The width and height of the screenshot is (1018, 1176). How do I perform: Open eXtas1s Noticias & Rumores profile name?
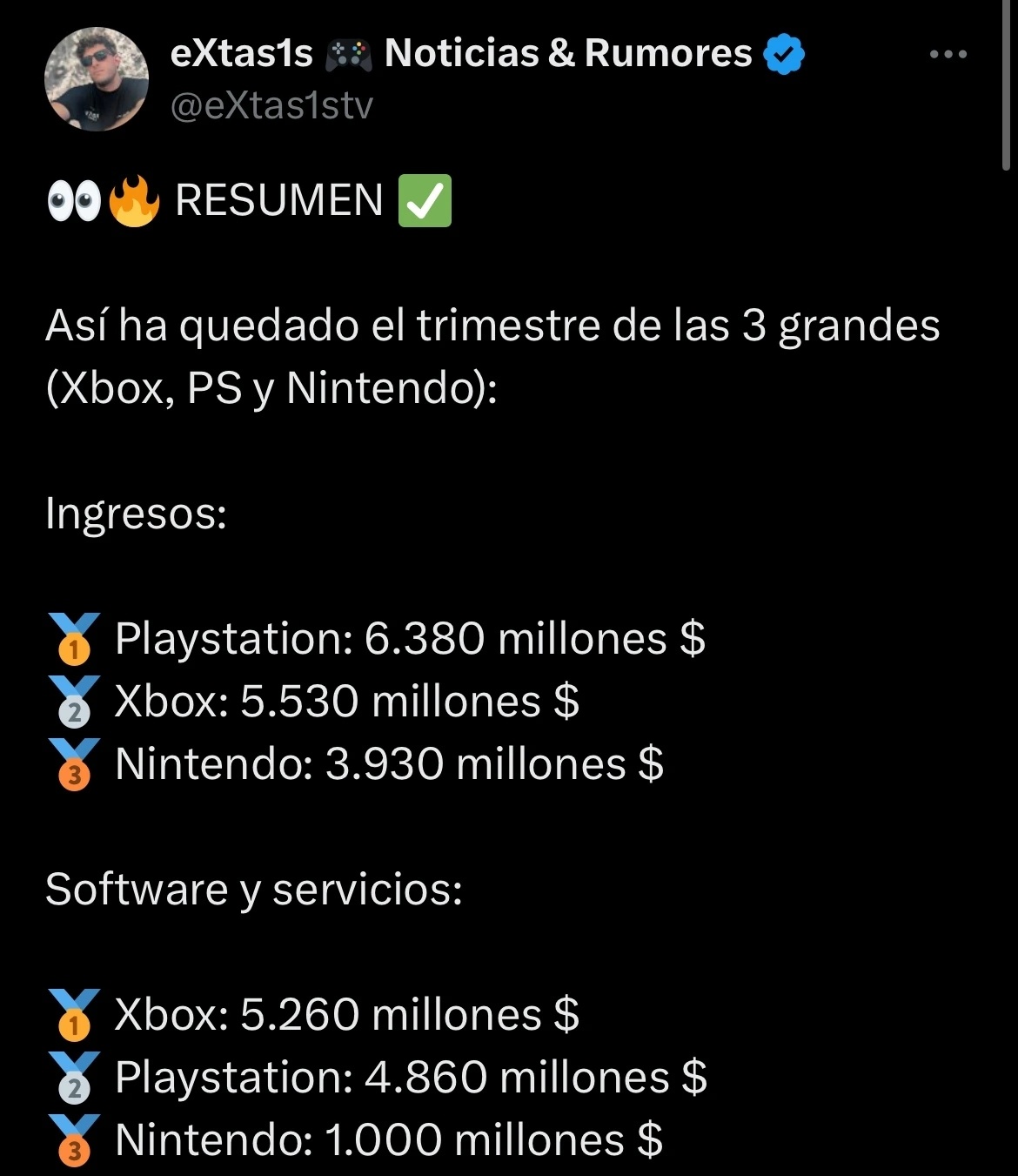coord(461,54)
